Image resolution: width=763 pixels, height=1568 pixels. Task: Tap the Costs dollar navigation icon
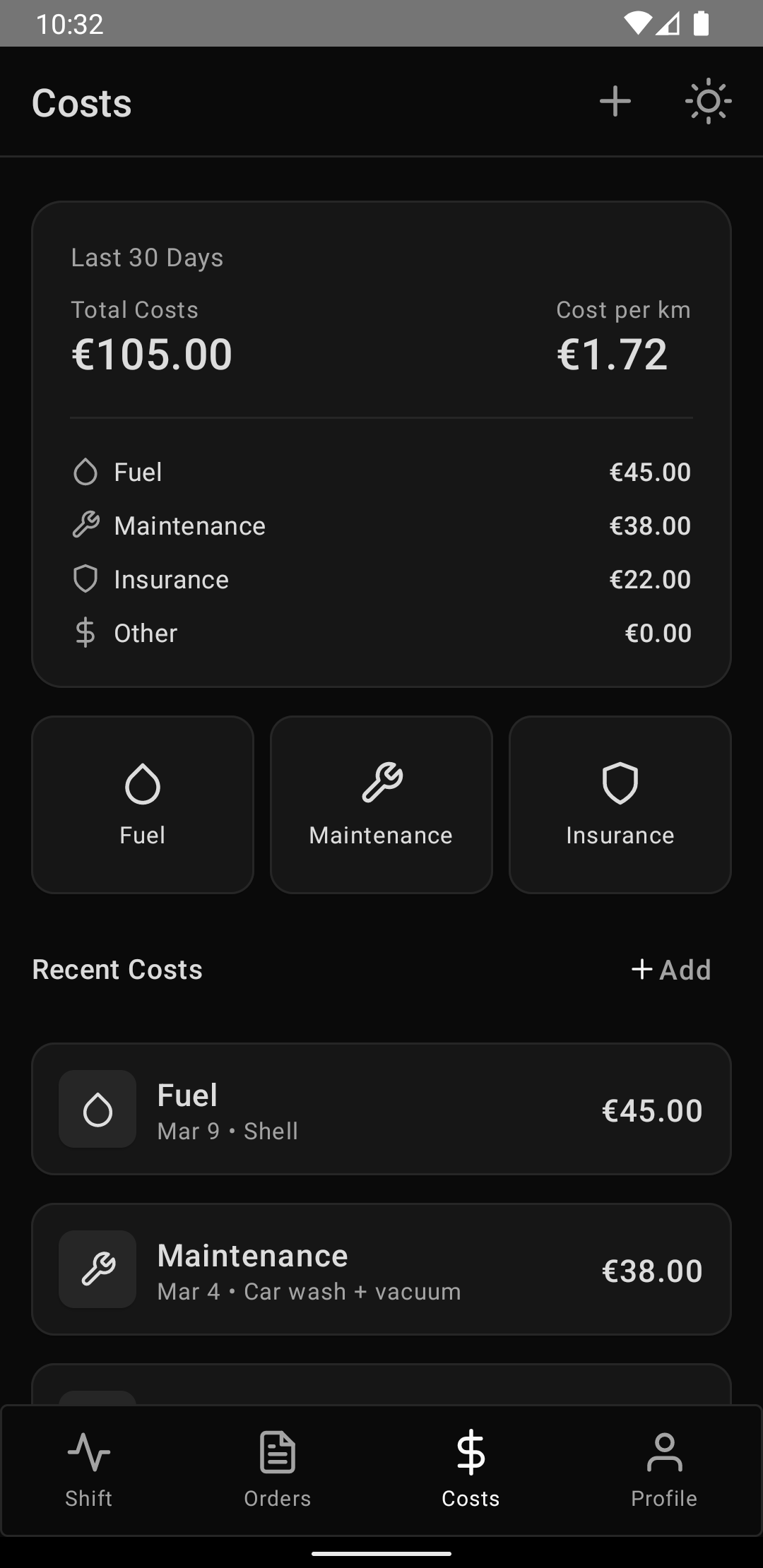pos(470,1451)
